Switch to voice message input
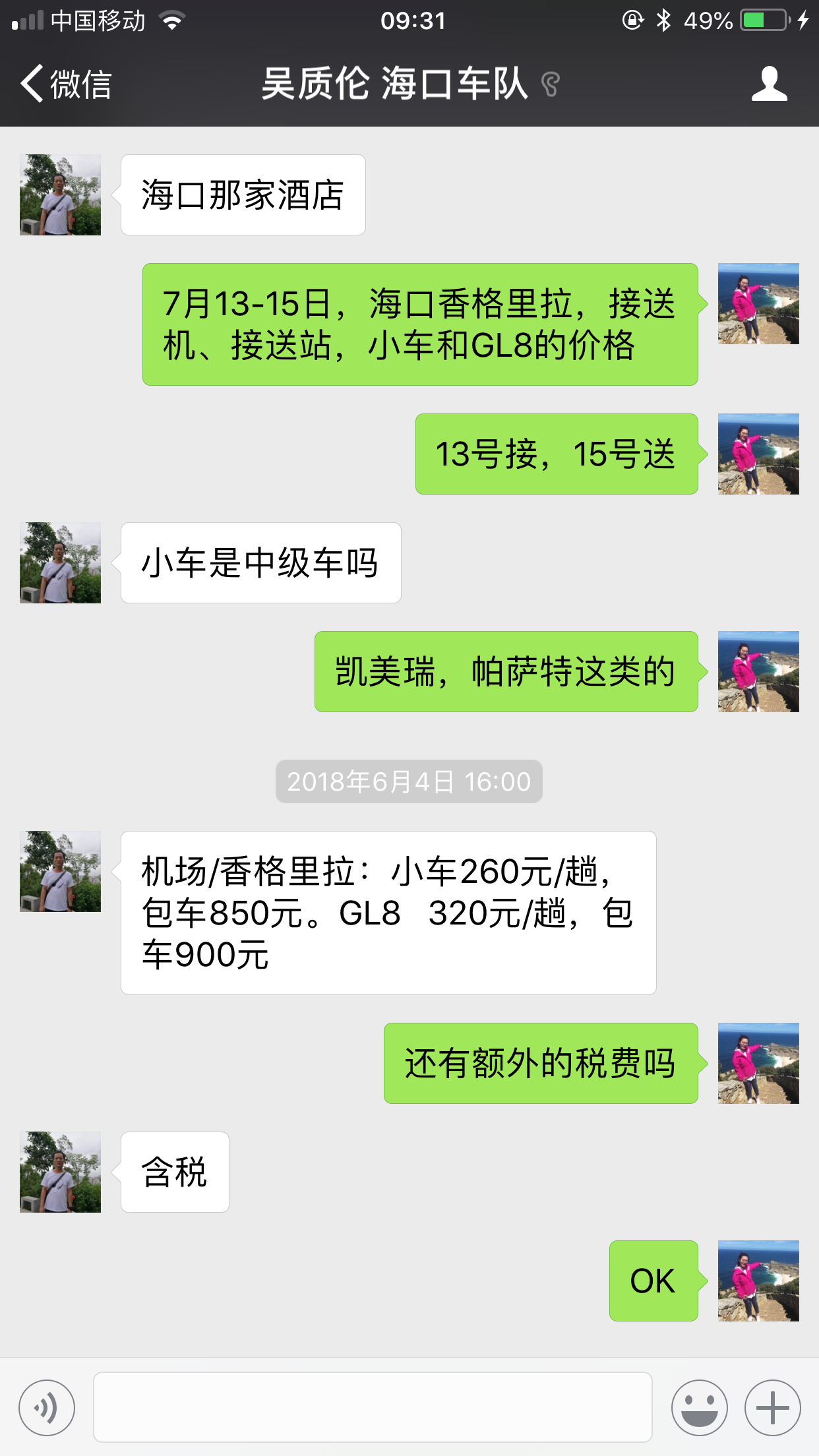The width and height of the screenshot is (819, 1456). 47,1407
